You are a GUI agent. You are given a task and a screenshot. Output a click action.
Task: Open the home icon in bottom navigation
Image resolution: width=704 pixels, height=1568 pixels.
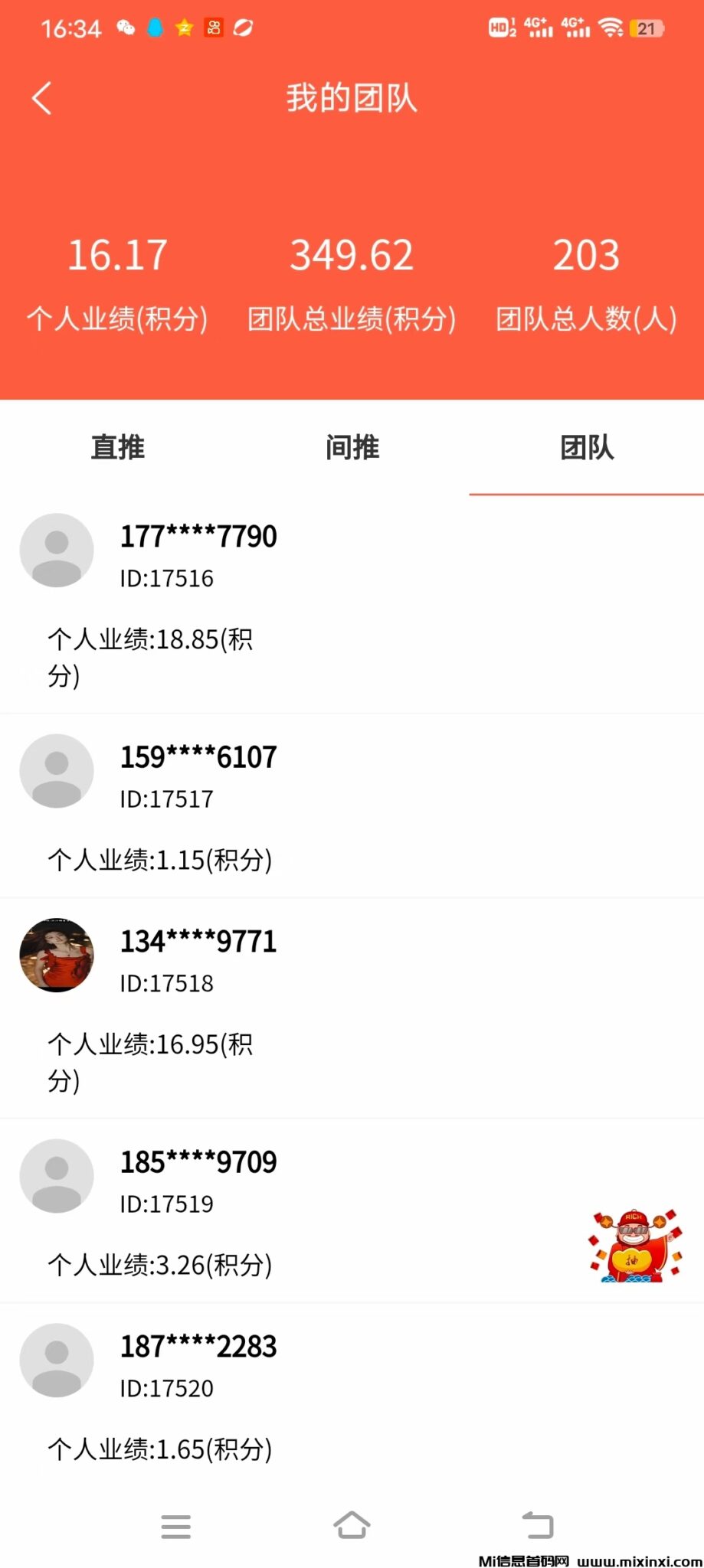pyautogui.click(x=352, y=1525)
